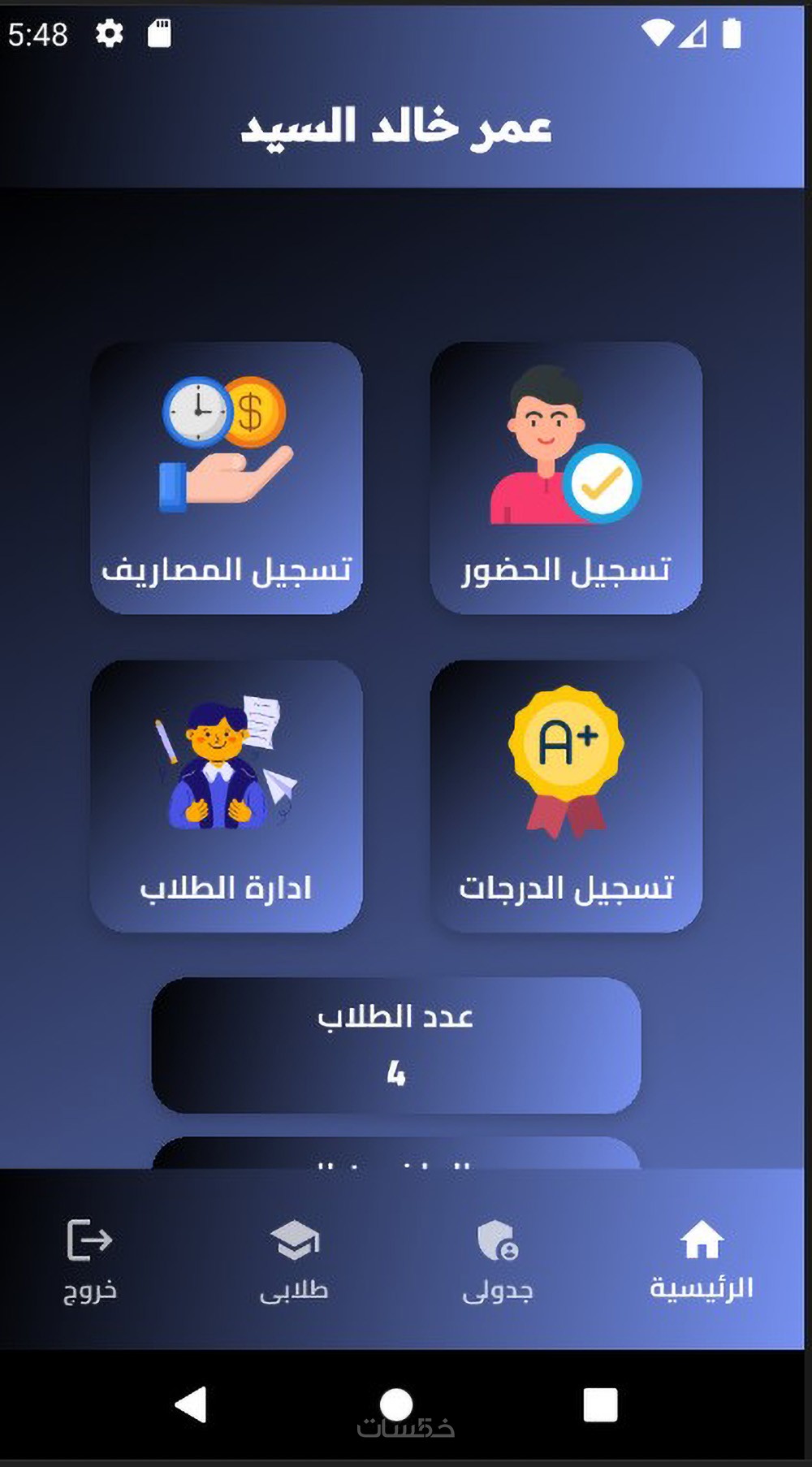Open the تسجيل الدرجات grades card
Viewport: 812px width, 1467px height.
pyautogui.click(x=566, y=796)
